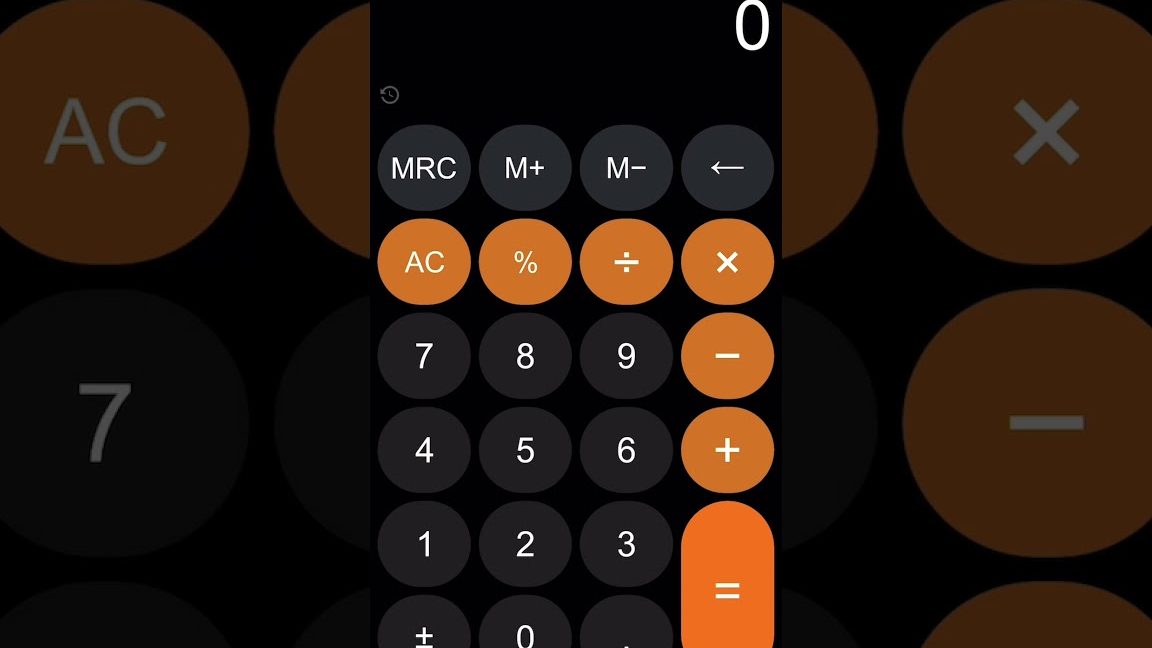Subtract from memory with M−
Image resolution: width=1152 pixels, height=648 pixels.
click(626, 168)
